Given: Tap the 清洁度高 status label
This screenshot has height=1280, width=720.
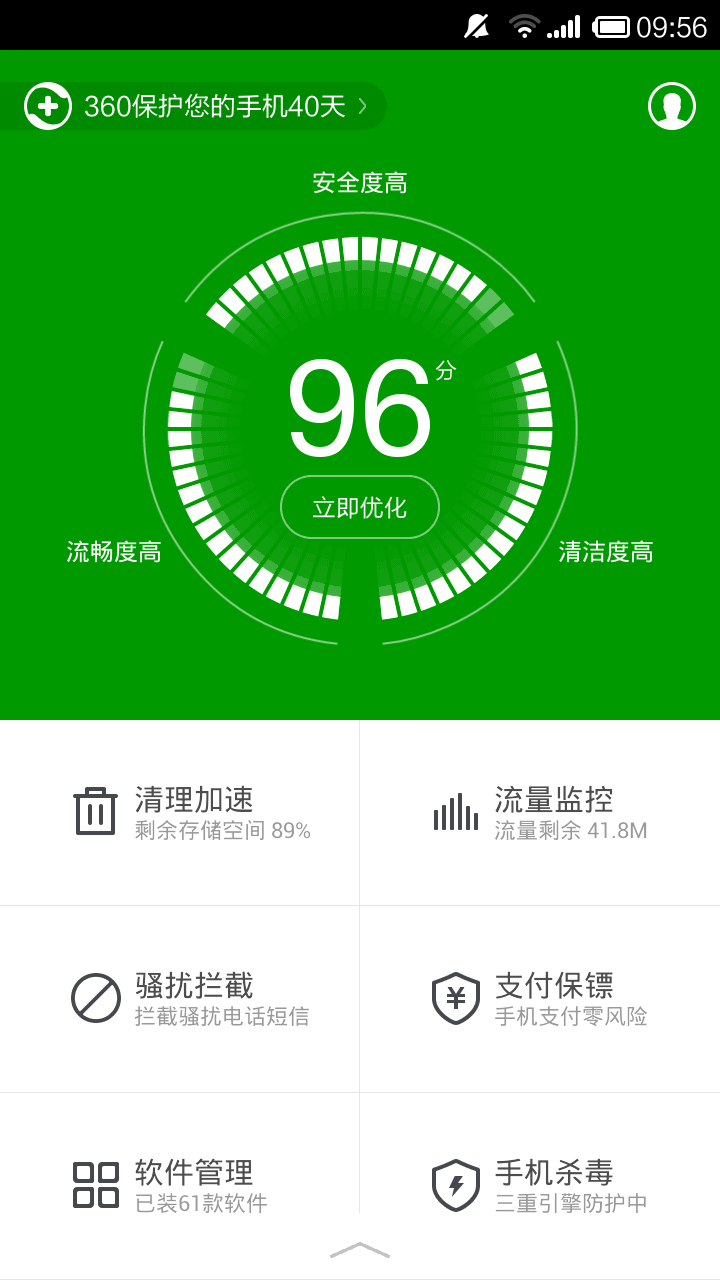Looking at the screenshot, I should click(607, 551).
